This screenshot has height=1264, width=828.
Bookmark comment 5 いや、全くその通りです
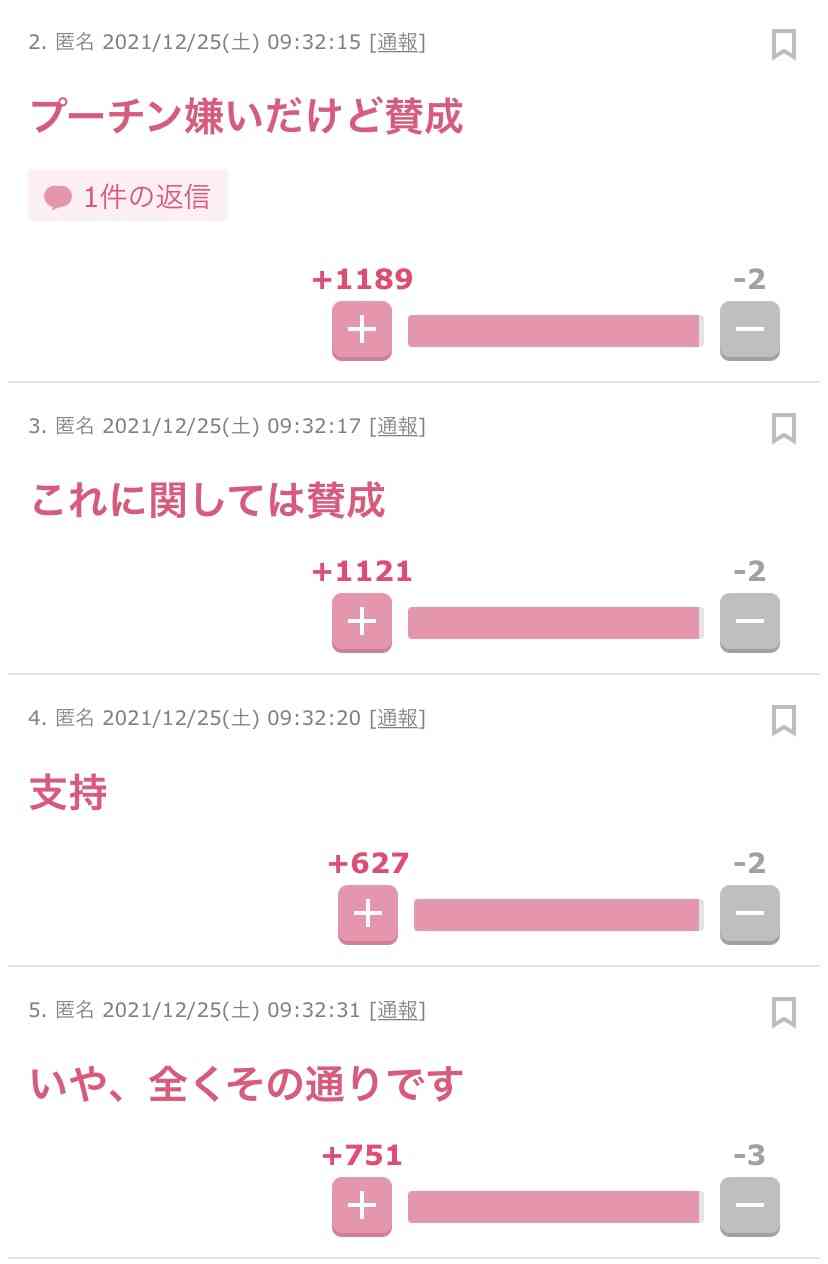[x=784, y=1012]
